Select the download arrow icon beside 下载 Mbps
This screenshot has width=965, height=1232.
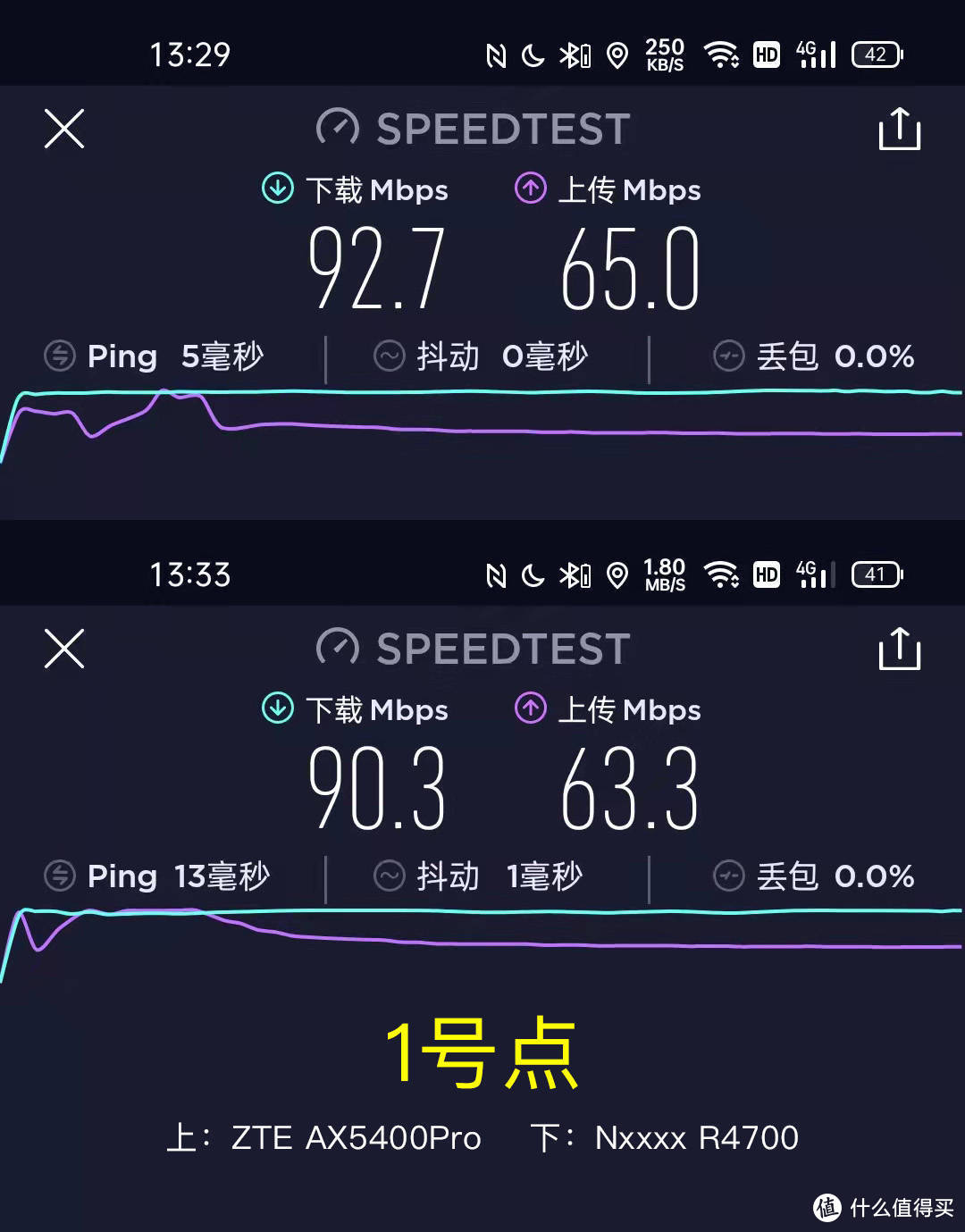tap(277, 189)
